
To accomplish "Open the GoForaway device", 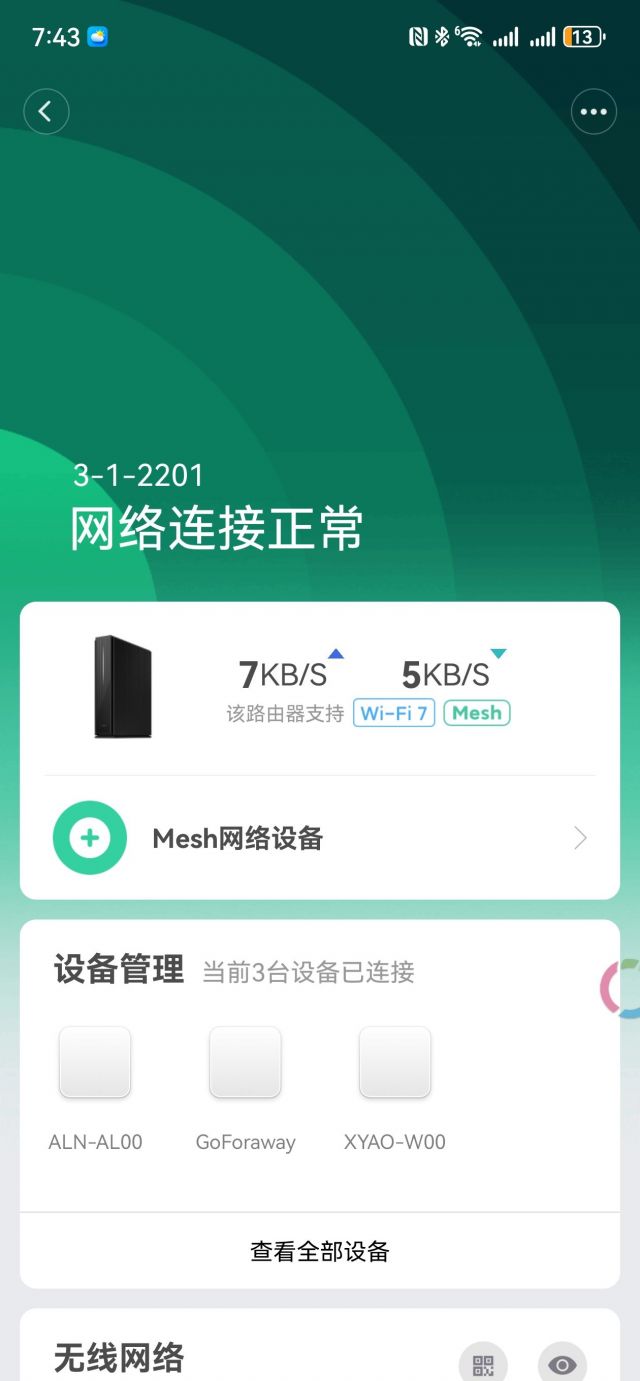I will 245,1062.
